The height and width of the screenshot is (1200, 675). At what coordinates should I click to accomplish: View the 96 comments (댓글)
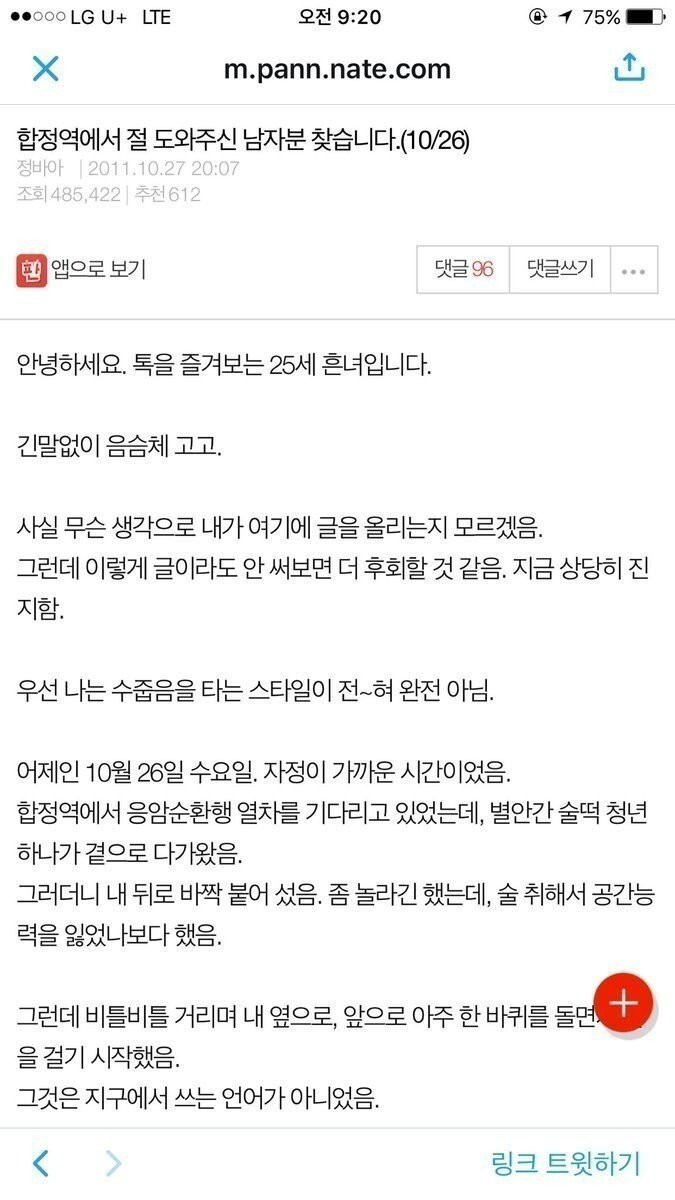(464, 269)
